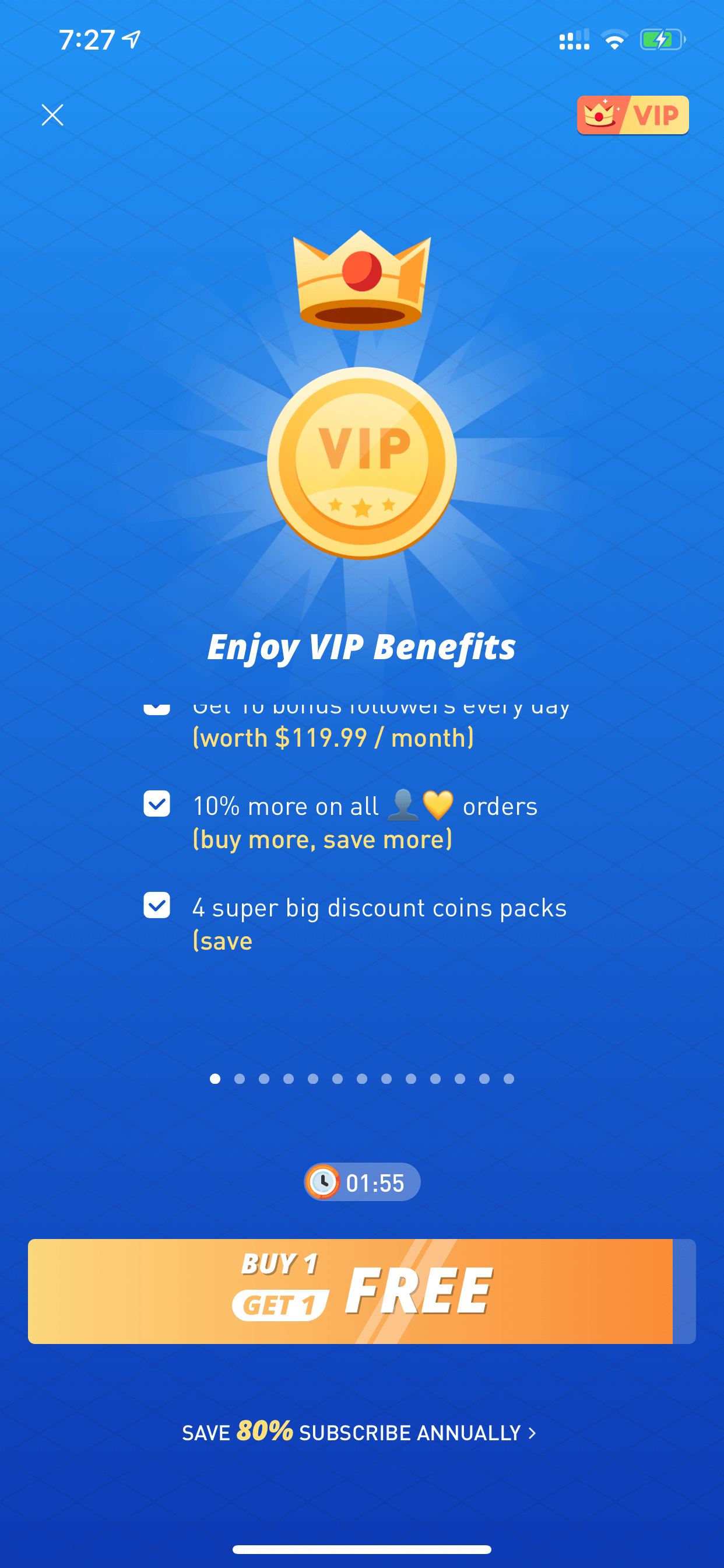This screenshot has height=1568, width=724.
Task: Tap the Buy 1 Get 1 Free button
Action: point(361,1291)
